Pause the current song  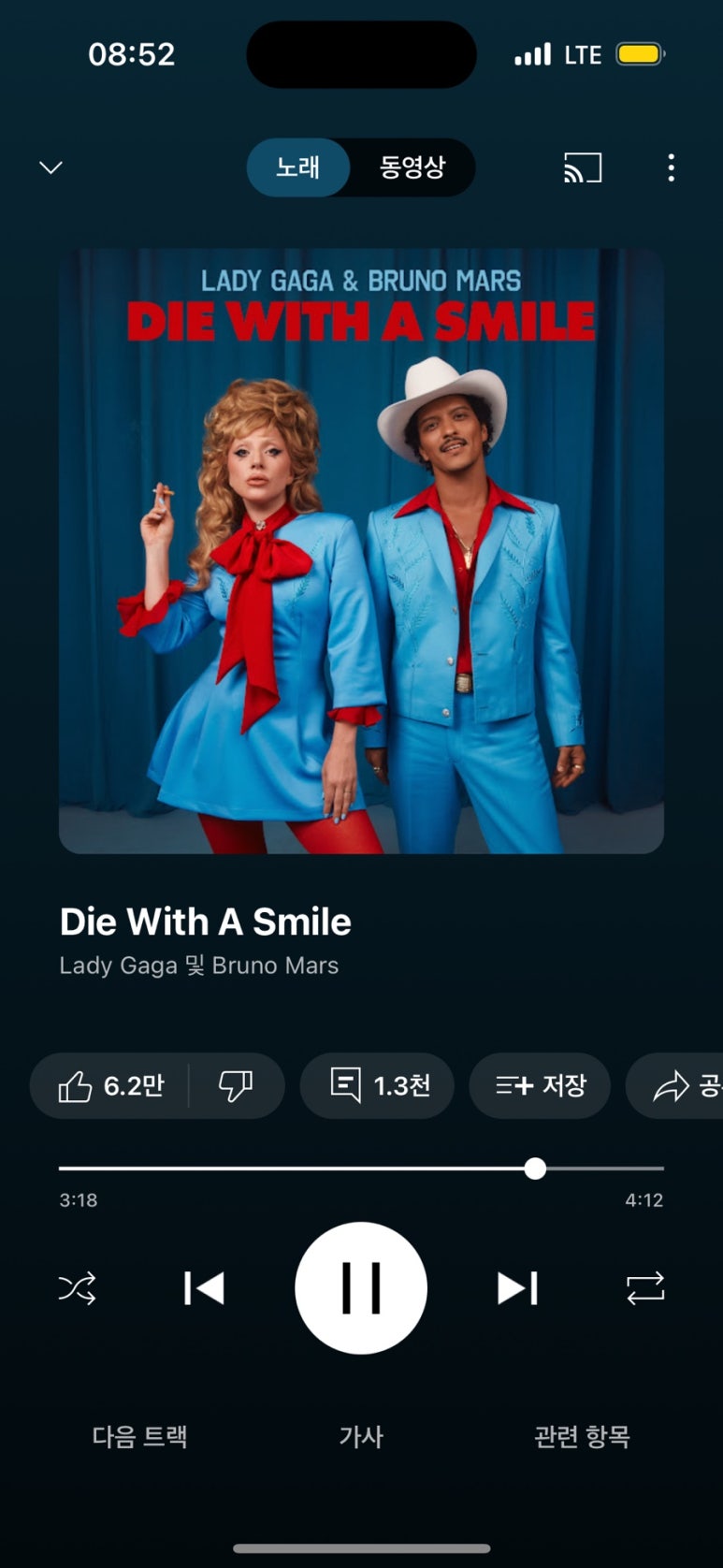(361, 1288)
